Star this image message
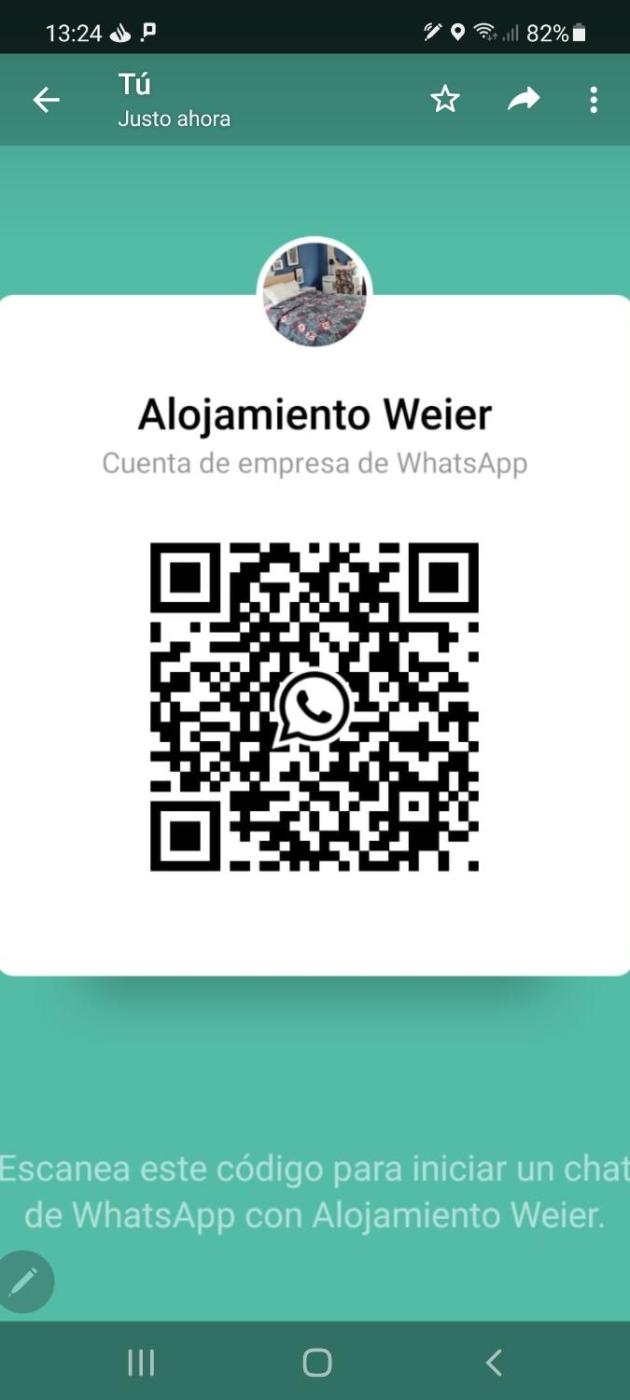This screenshot has height=1400, width=630. (x=445, y=99)
